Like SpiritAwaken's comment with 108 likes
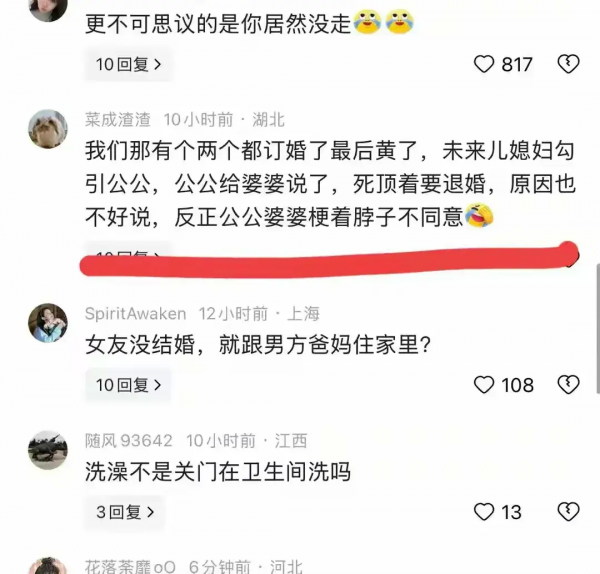Screen dimensions: 600x574 click(x=485, y=385)
